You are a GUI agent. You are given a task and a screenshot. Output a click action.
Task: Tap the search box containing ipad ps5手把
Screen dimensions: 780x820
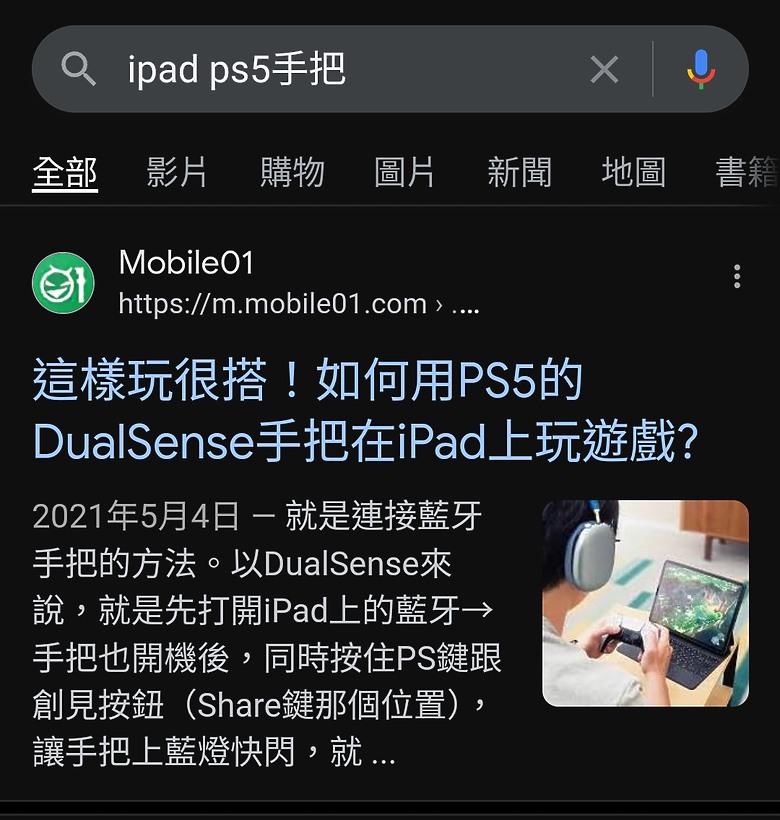[x=340, y=70]
